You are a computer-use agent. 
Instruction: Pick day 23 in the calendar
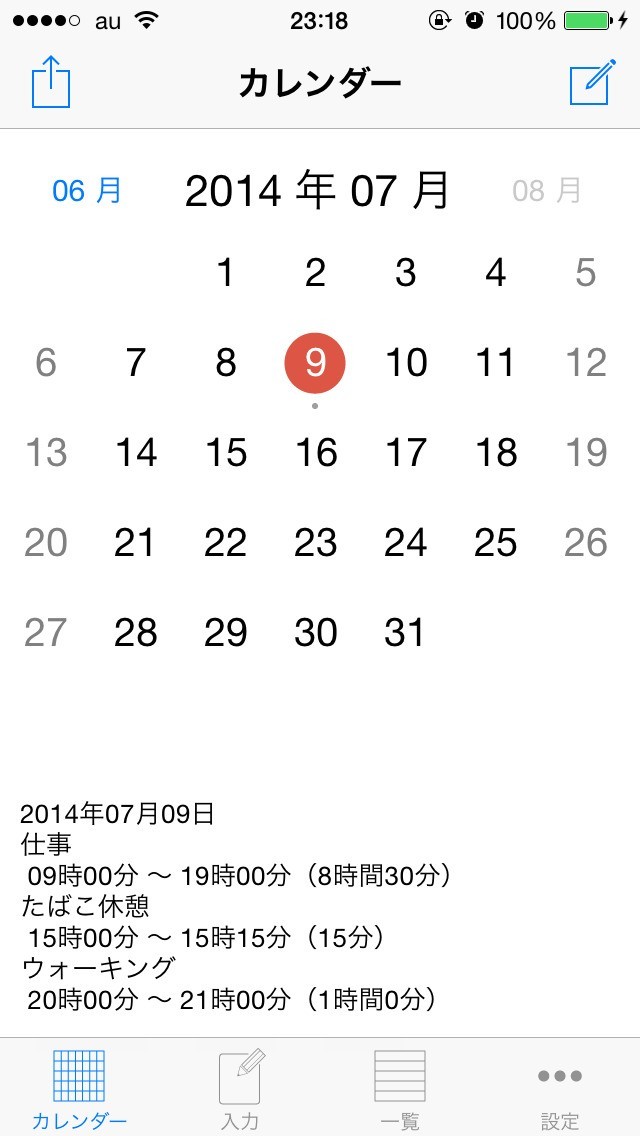click(315, 543)
